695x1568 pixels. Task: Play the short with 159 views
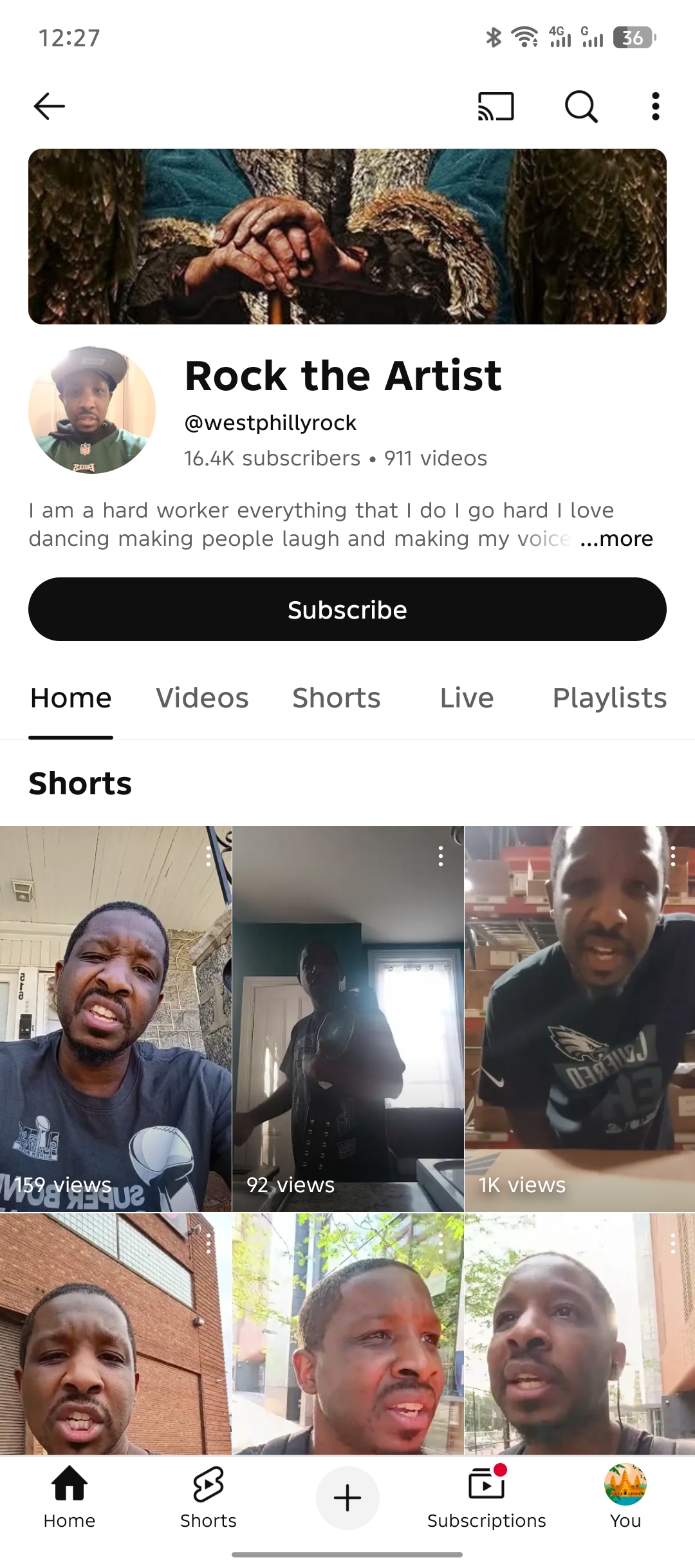pyautogui.click(x=116, y=1018)
